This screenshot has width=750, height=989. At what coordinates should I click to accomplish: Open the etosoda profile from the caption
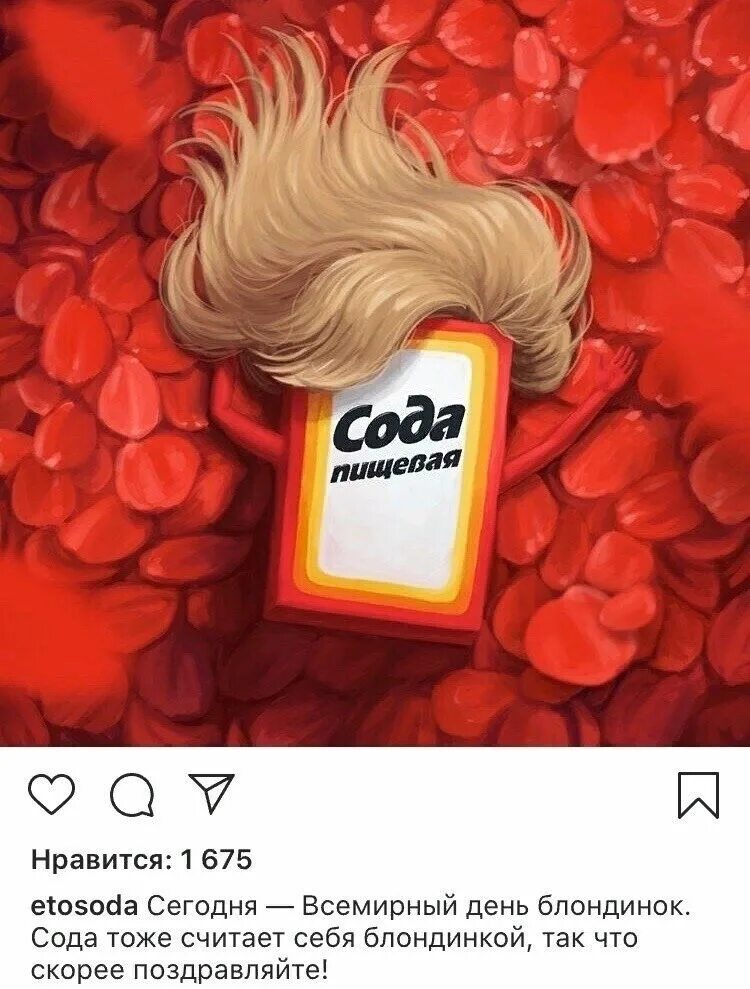point(85,907)
